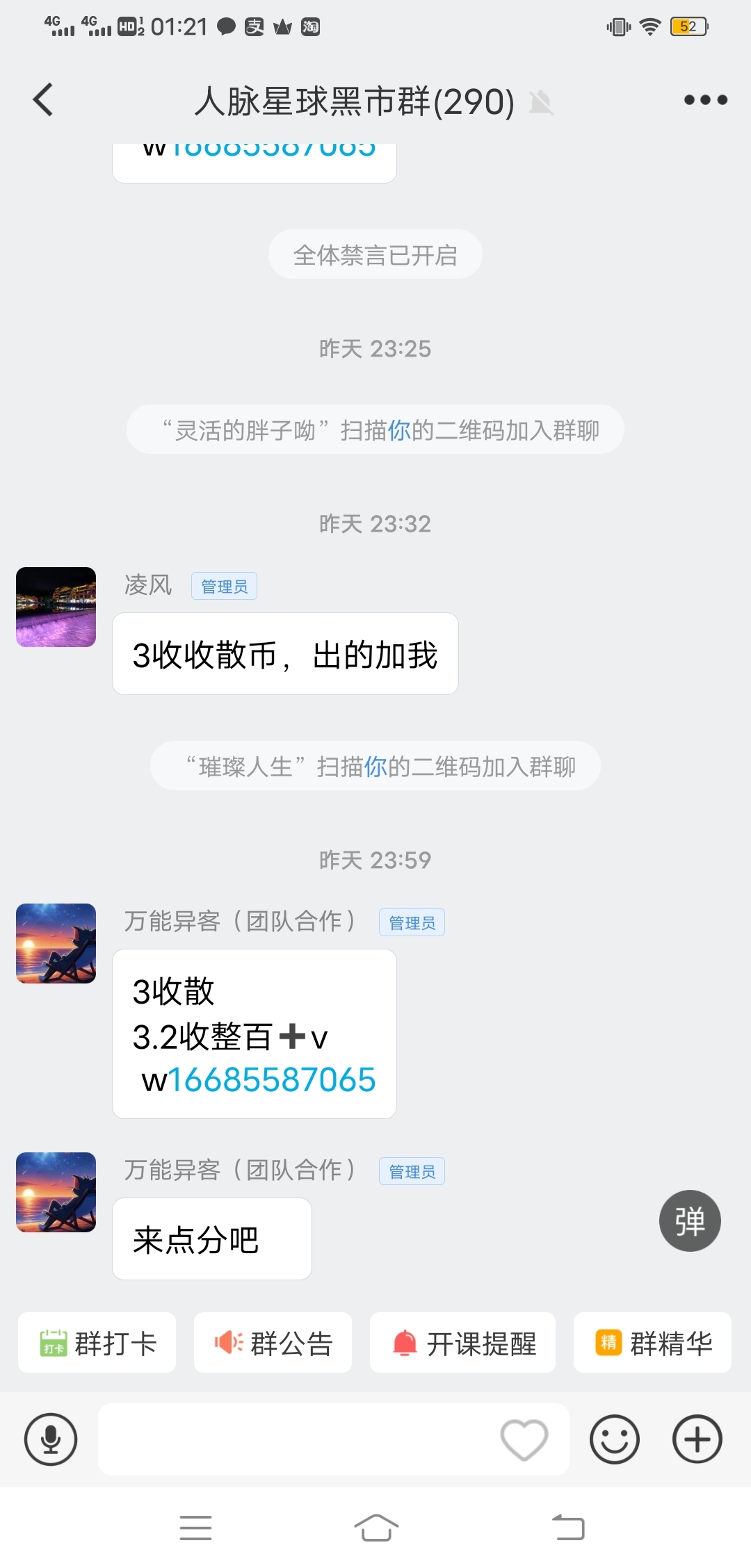Go back from the group chat
This screenshot has width=751, height=1568.
[x=43, y=99]
